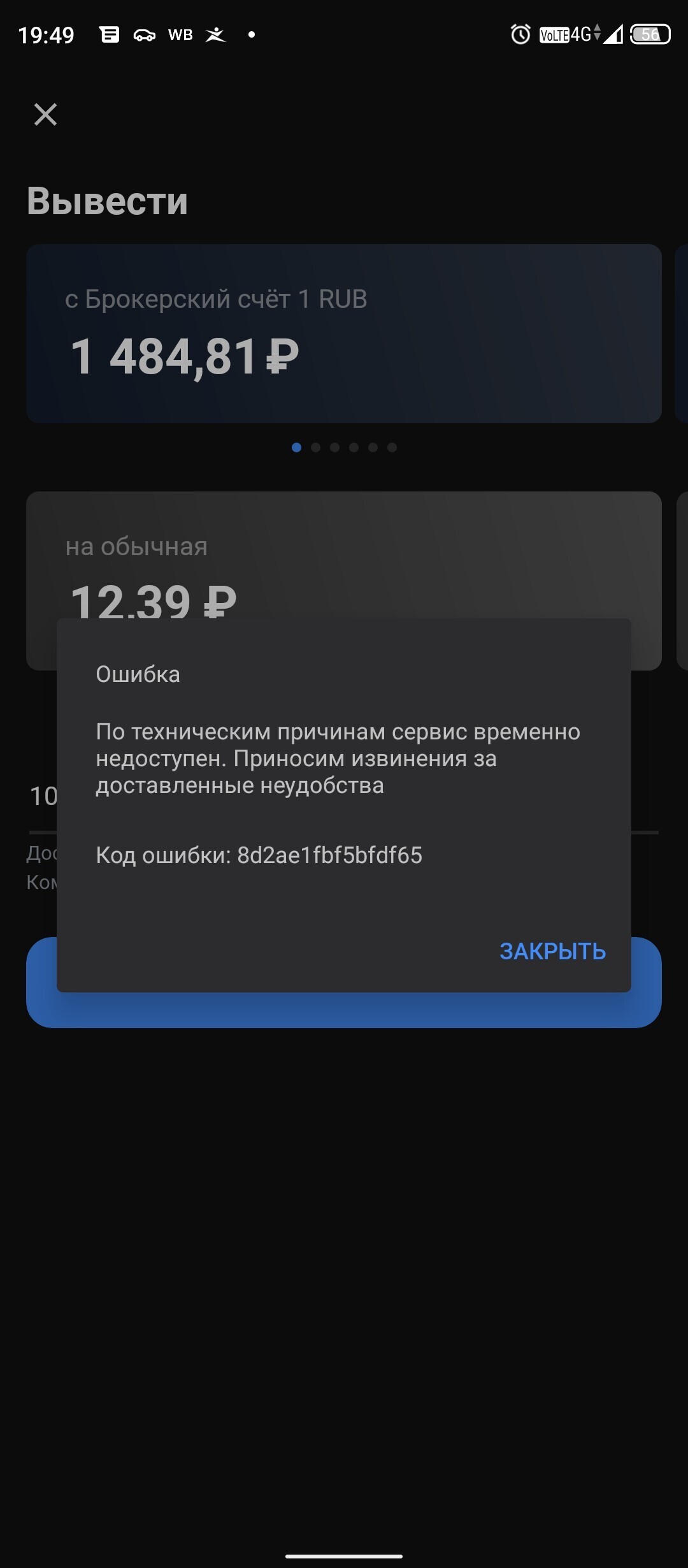Select the Брокерский счёт 1 RUB card
Screen dimensions: 688x1568
[x=343, y=333]
